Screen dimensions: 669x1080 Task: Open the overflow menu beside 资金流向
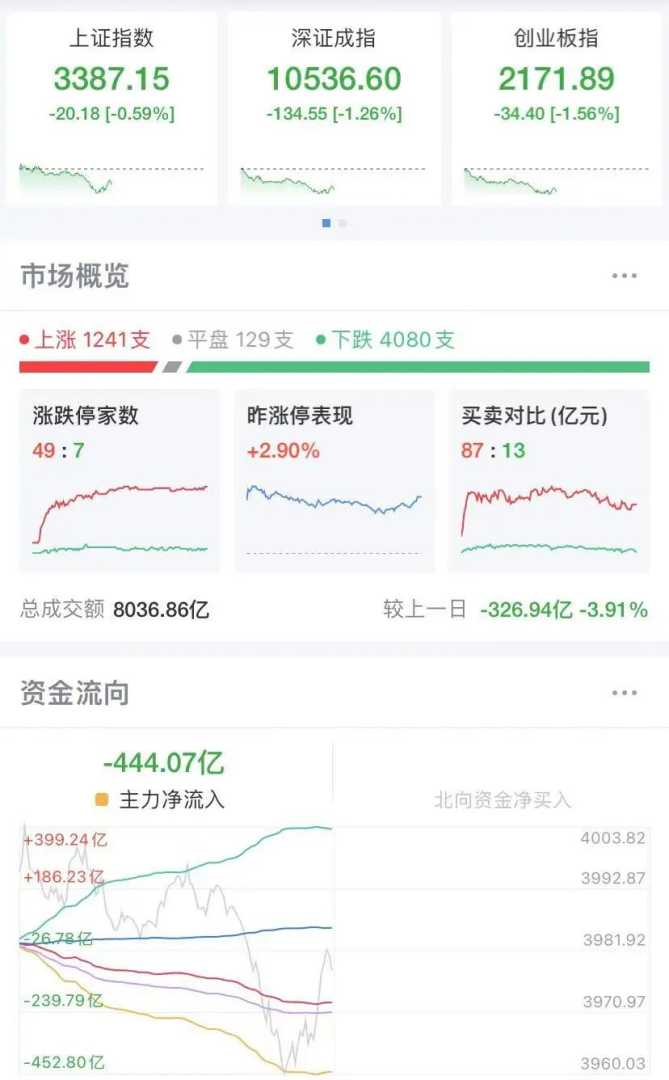pyautogui.click(x=624, y=693)
